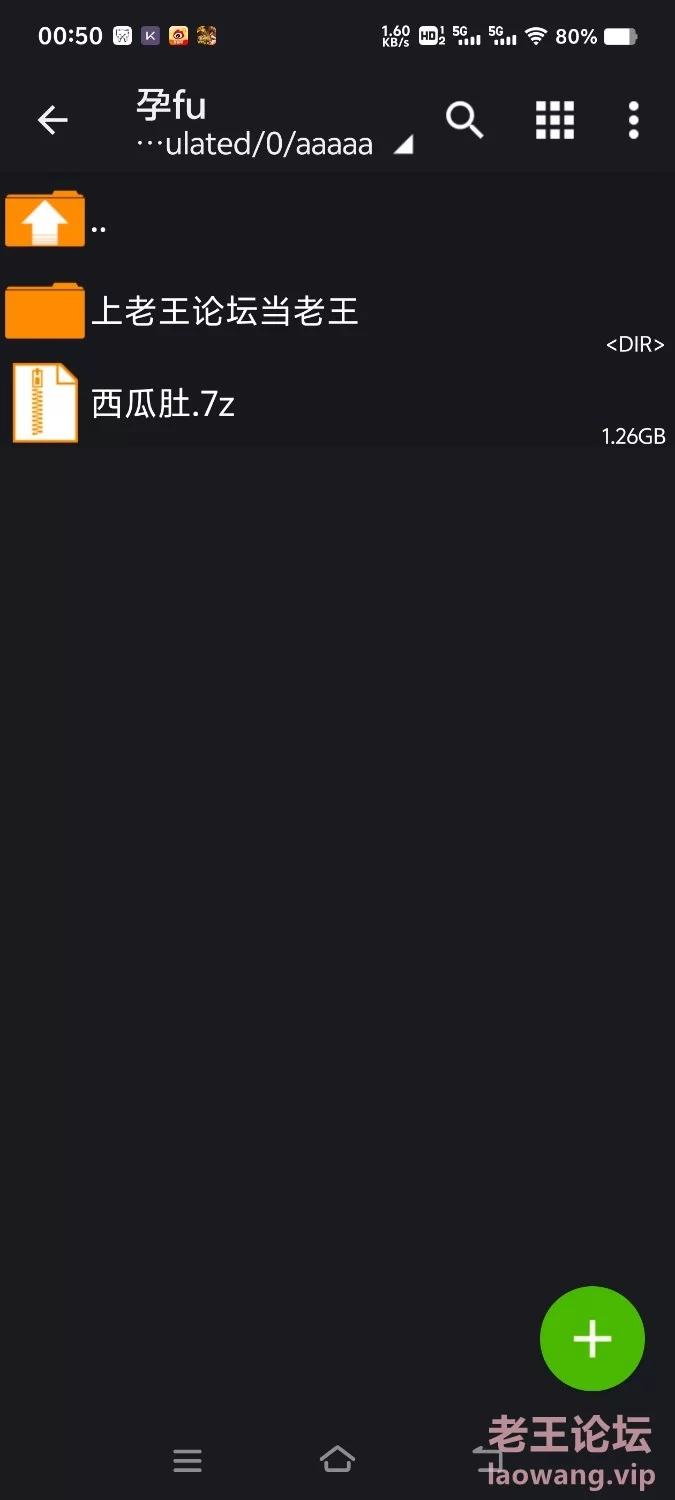Go back using the top arrow
The height and width of the screenshot is (1500, 675).
click(x=52, y=121)
